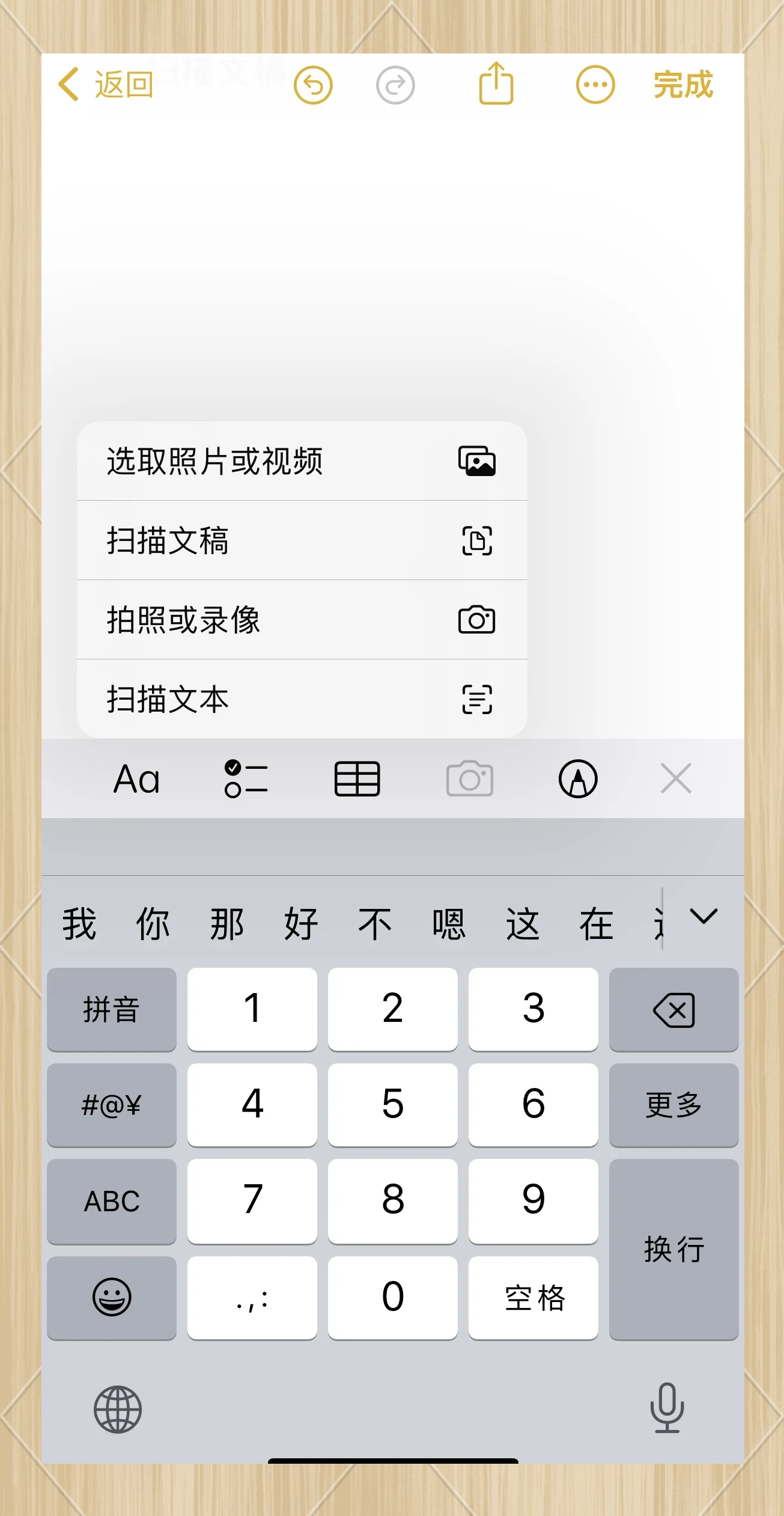784x1516 pixels.
Task: Insert a checklist using the checklist icon
Action: click(246, 778)
